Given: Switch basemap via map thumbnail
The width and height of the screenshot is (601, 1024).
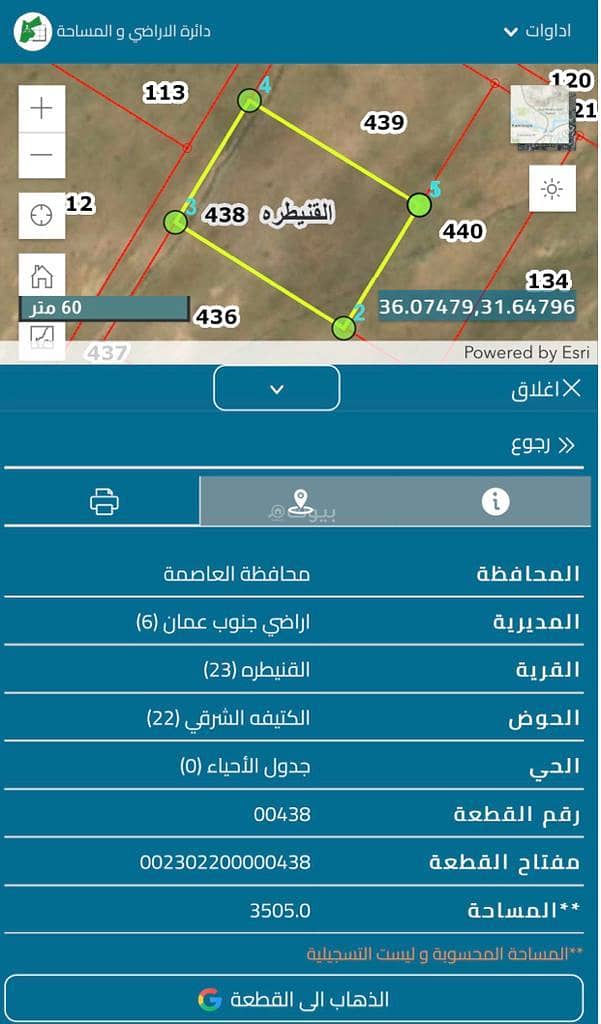Looking at the screenshot, I should click(539, 114).
